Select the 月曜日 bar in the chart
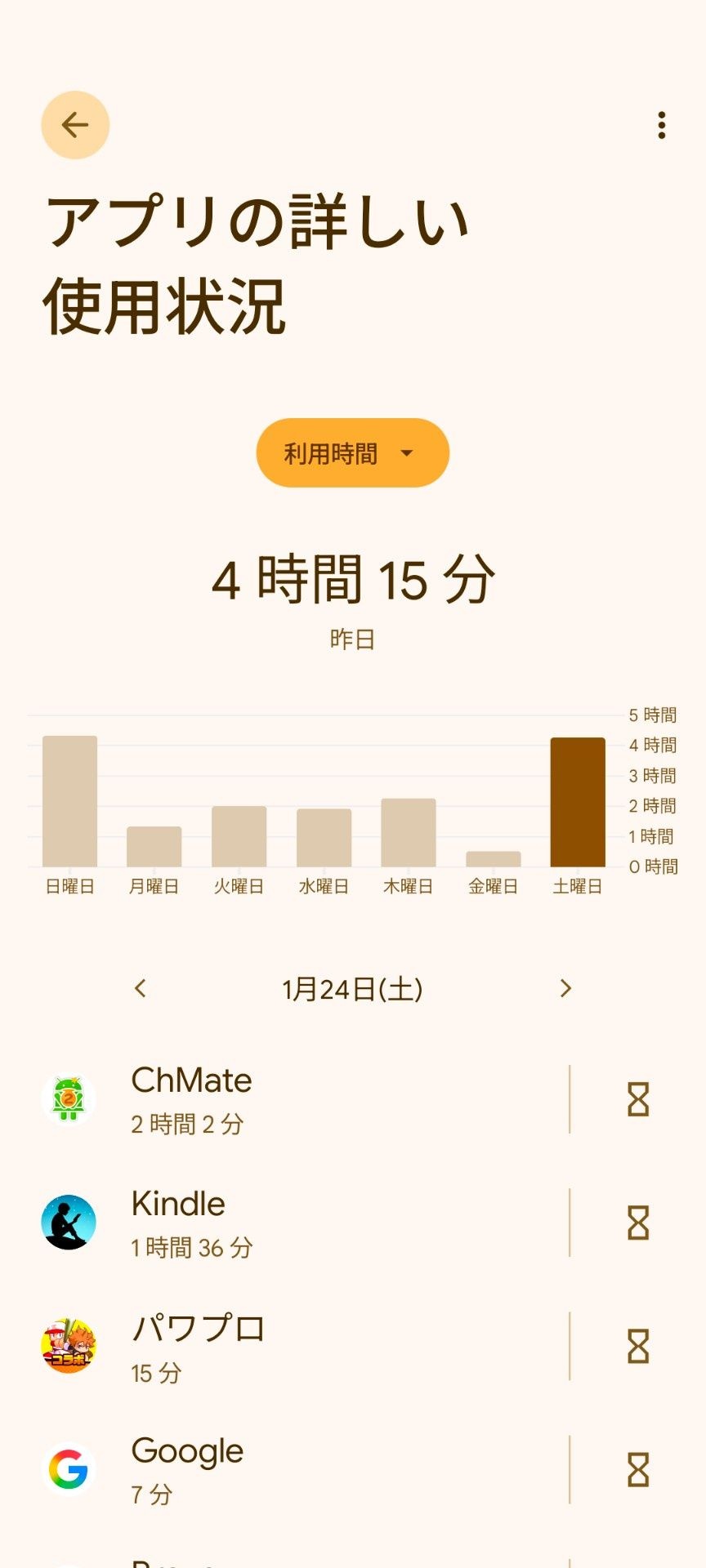 [154, 846]
